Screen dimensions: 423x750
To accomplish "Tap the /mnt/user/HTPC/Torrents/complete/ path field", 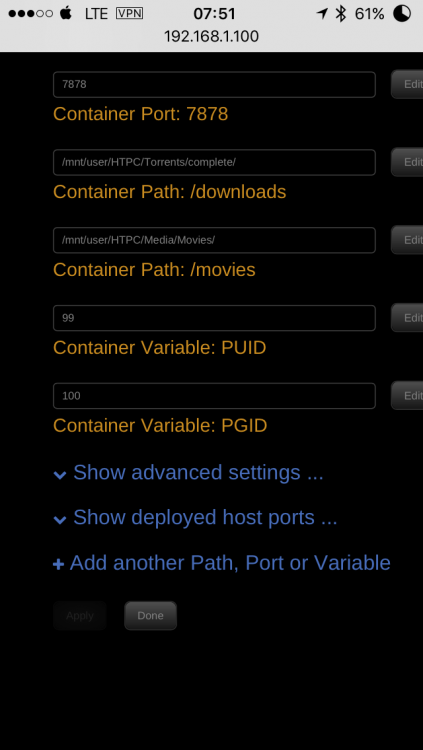I will [214, 162].
